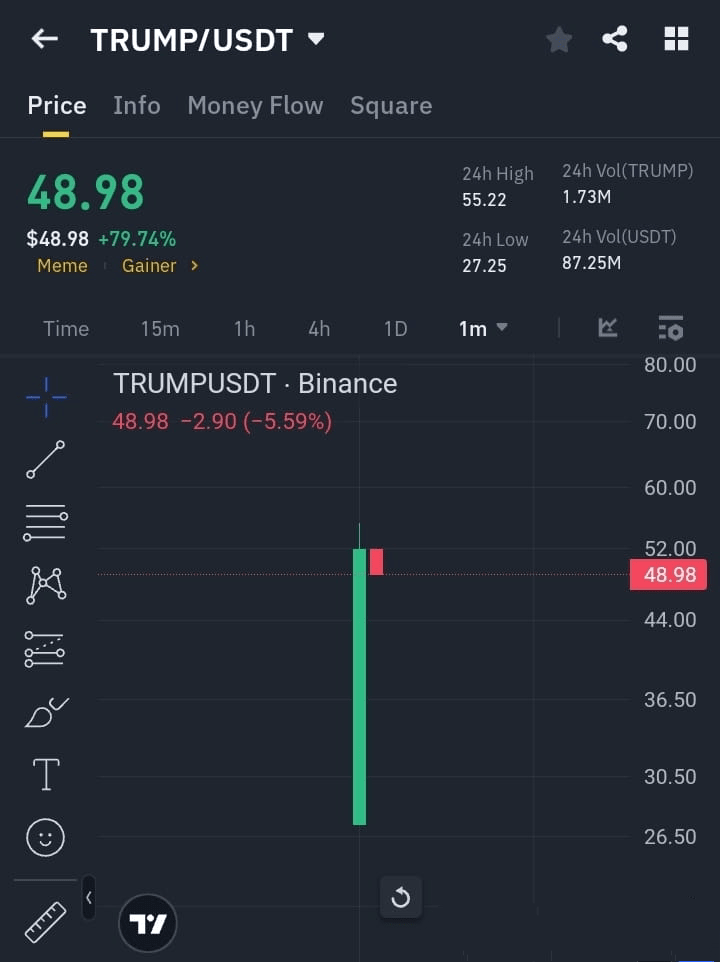The height and width of the screenshot is (962, 720).
Task: Expand the 1m interval dropdown
Action: pyautogui.click(x=483, y=328)
